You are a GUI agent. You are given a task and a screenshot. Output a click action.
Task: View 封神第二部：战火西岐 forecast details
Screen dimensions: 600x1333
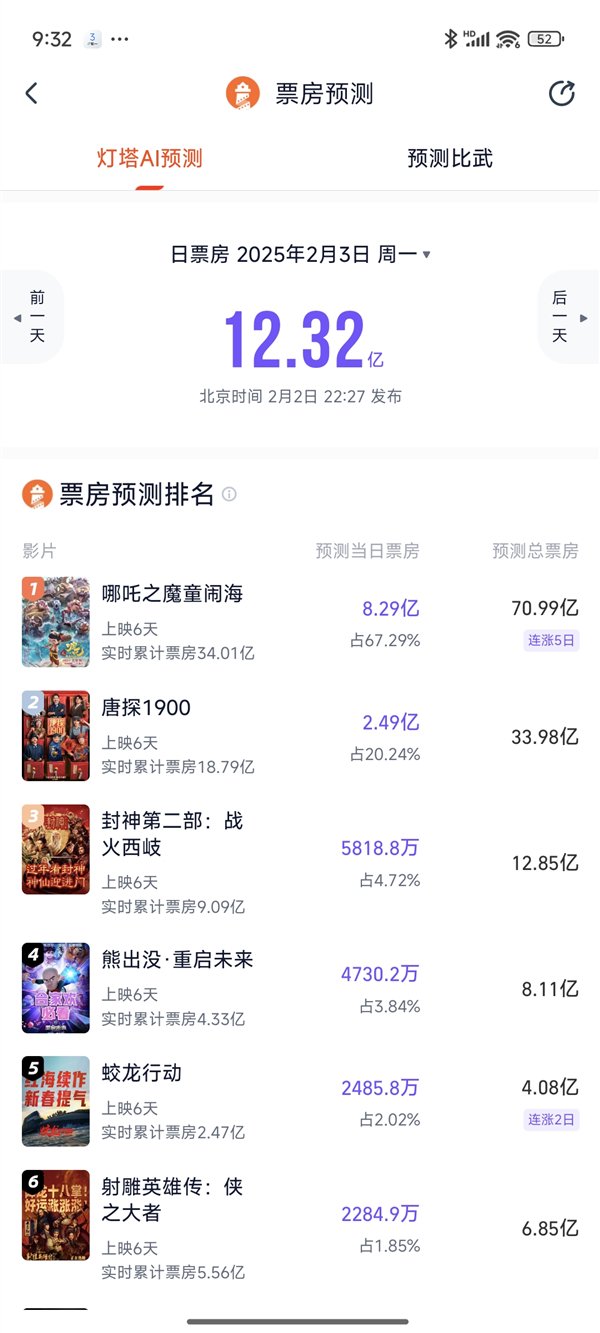tap(172, 834)
